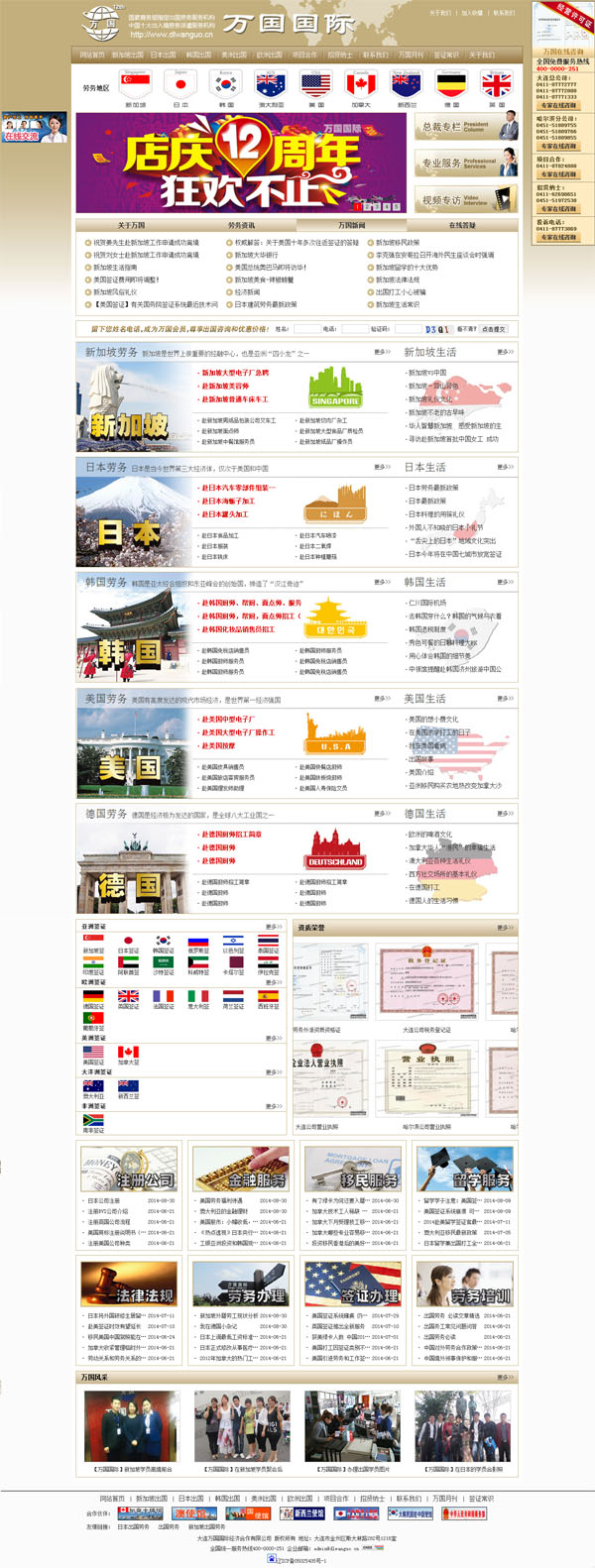Select the Canada flag in labor regions

tap(361, 85)
